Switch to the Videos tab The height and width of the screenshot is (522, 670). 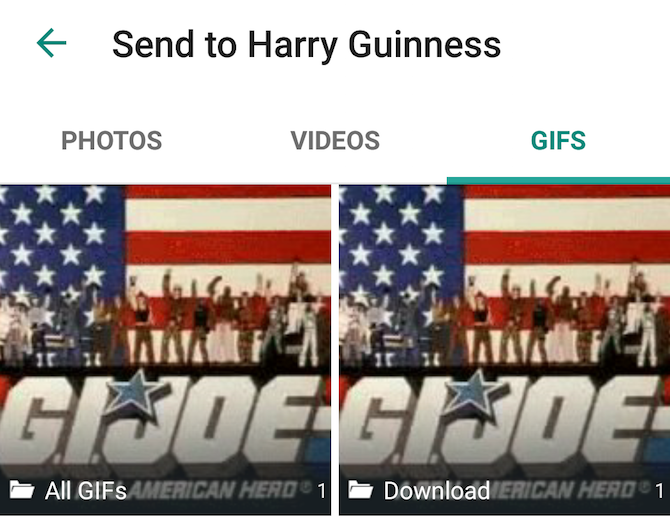pyautogui.click(x=335, y=141)
